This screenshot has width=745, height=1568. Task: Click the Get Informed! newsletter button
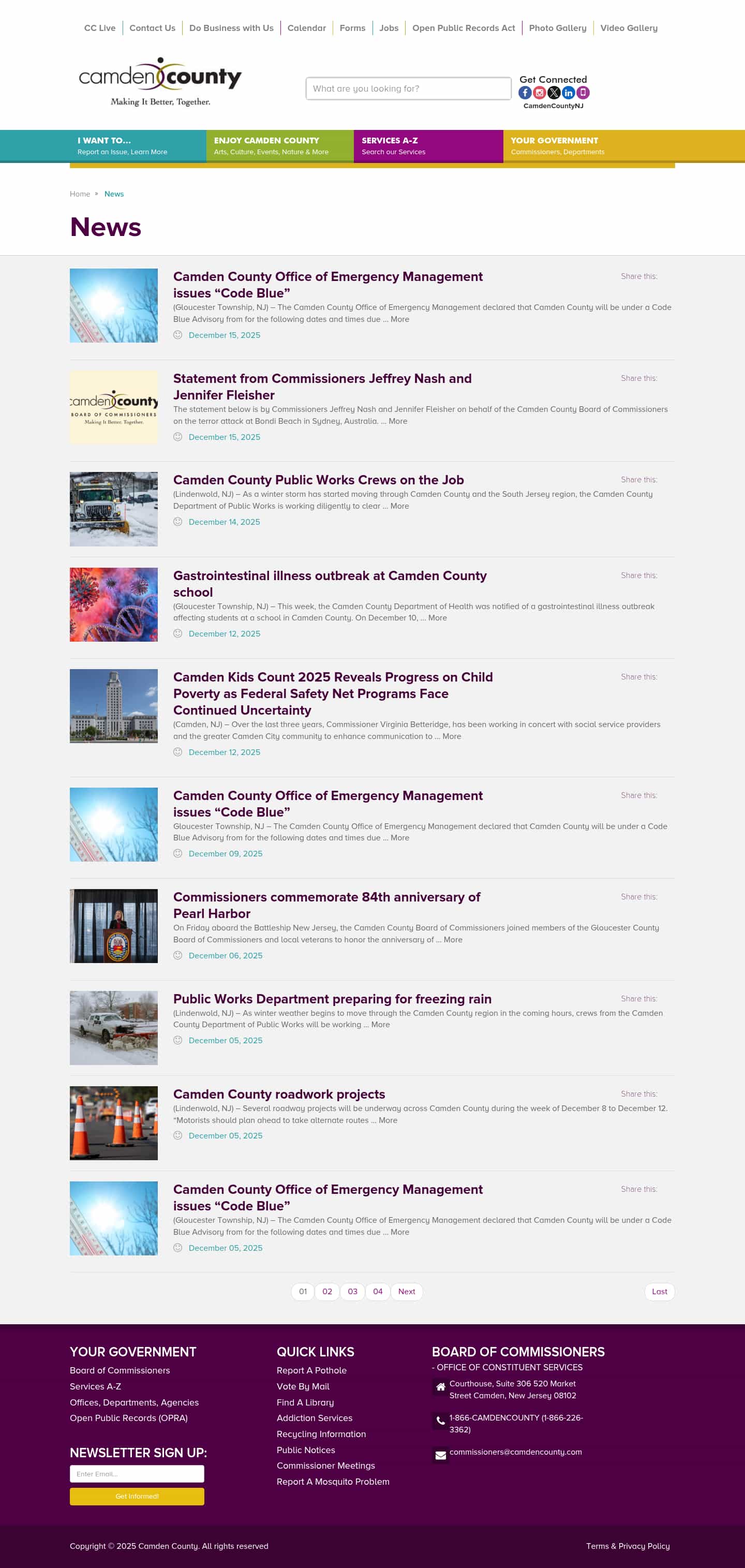point(137,1496)
